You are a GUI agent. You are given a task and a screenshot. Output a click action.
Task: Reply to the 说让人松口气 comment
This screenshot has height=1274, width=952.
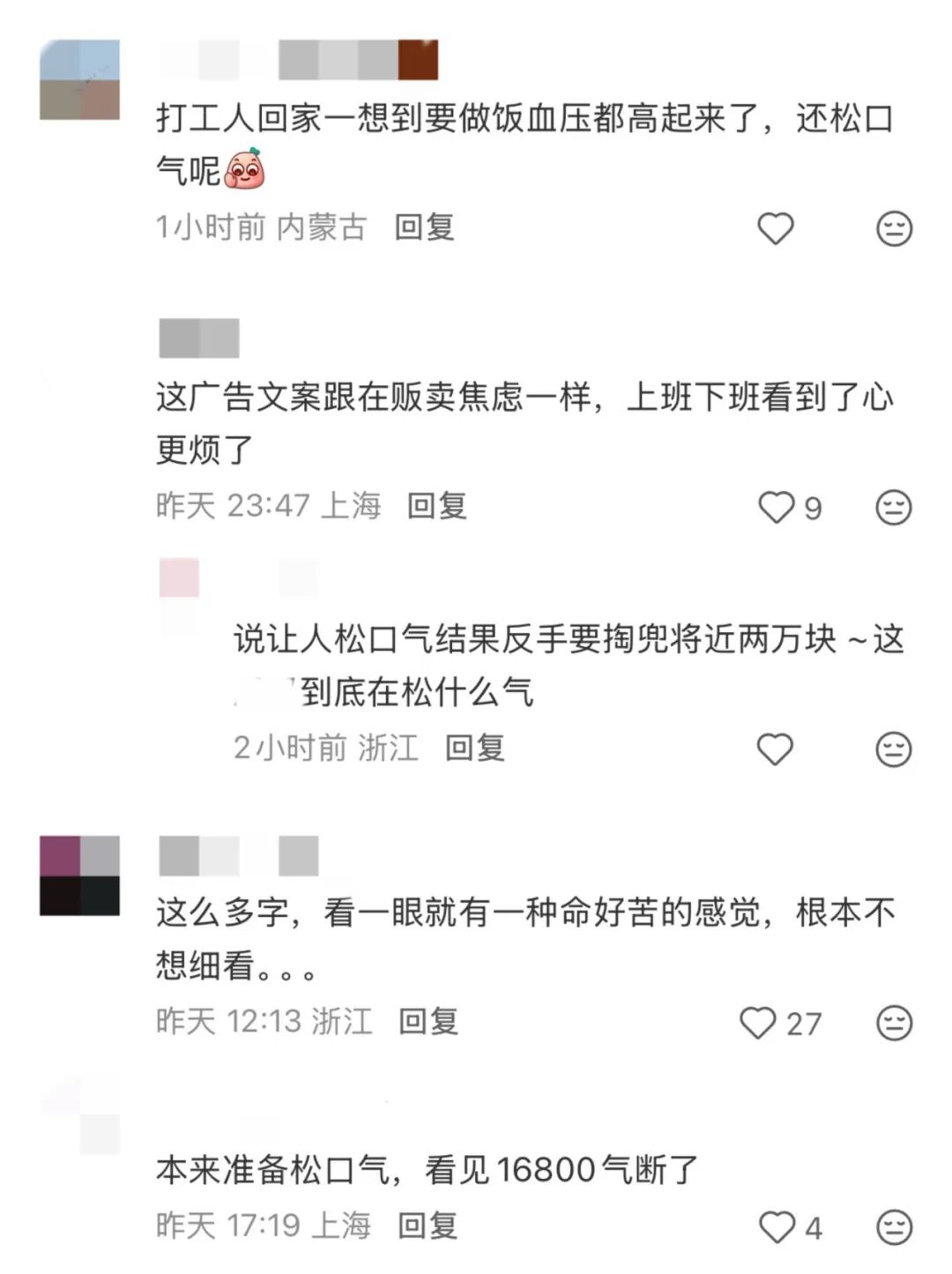pos(474,749)
